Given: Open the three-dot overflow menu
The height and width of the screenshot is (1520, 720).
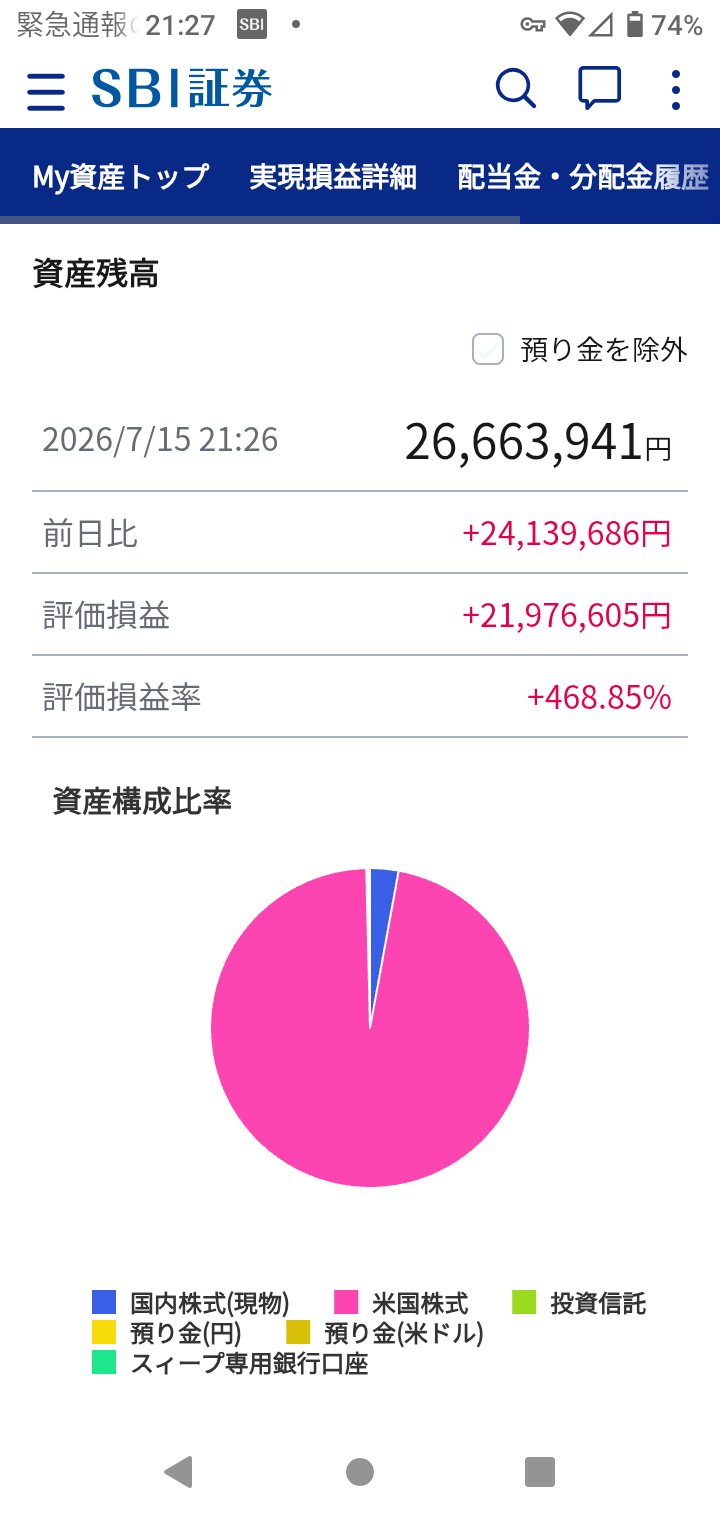Looking at the screenshot, I should click(x=676, y=89).
